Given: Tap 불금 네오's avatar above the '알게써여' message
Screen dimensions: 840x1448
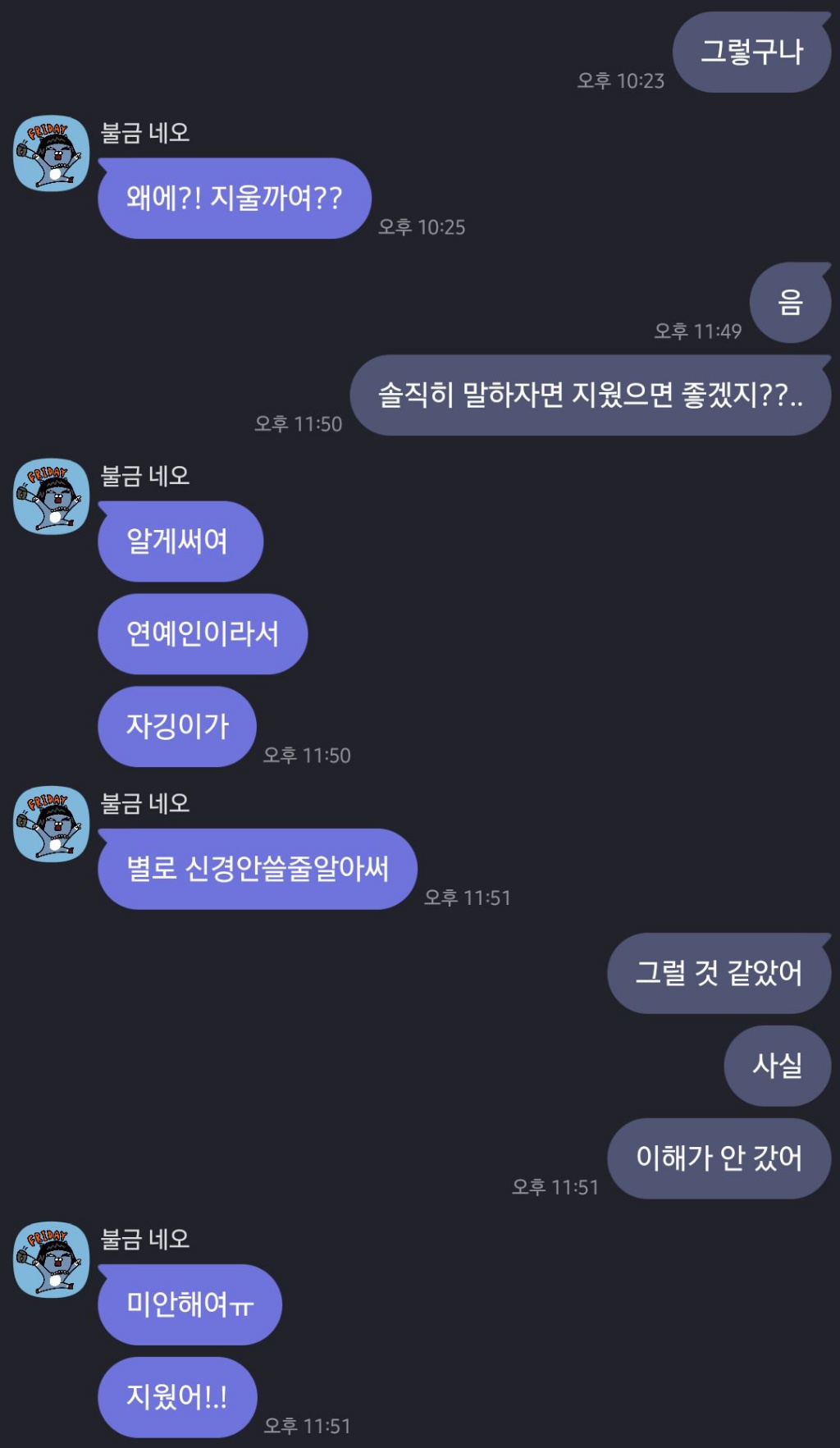Looking at the screenshot, I should point(52,496).
